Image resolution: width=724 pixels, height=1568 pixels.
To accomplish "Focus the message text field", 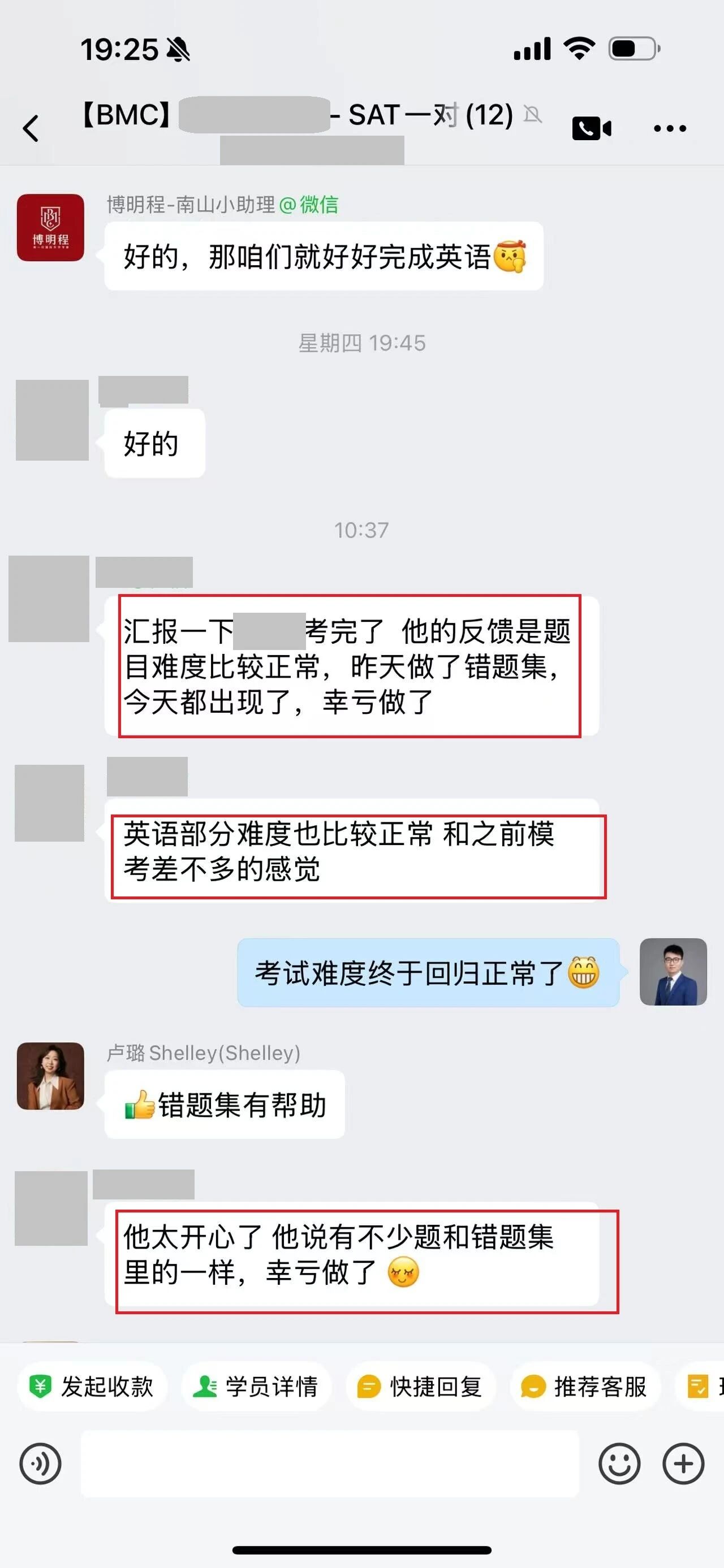I will pyautogui.click(x=329, y=1464).
